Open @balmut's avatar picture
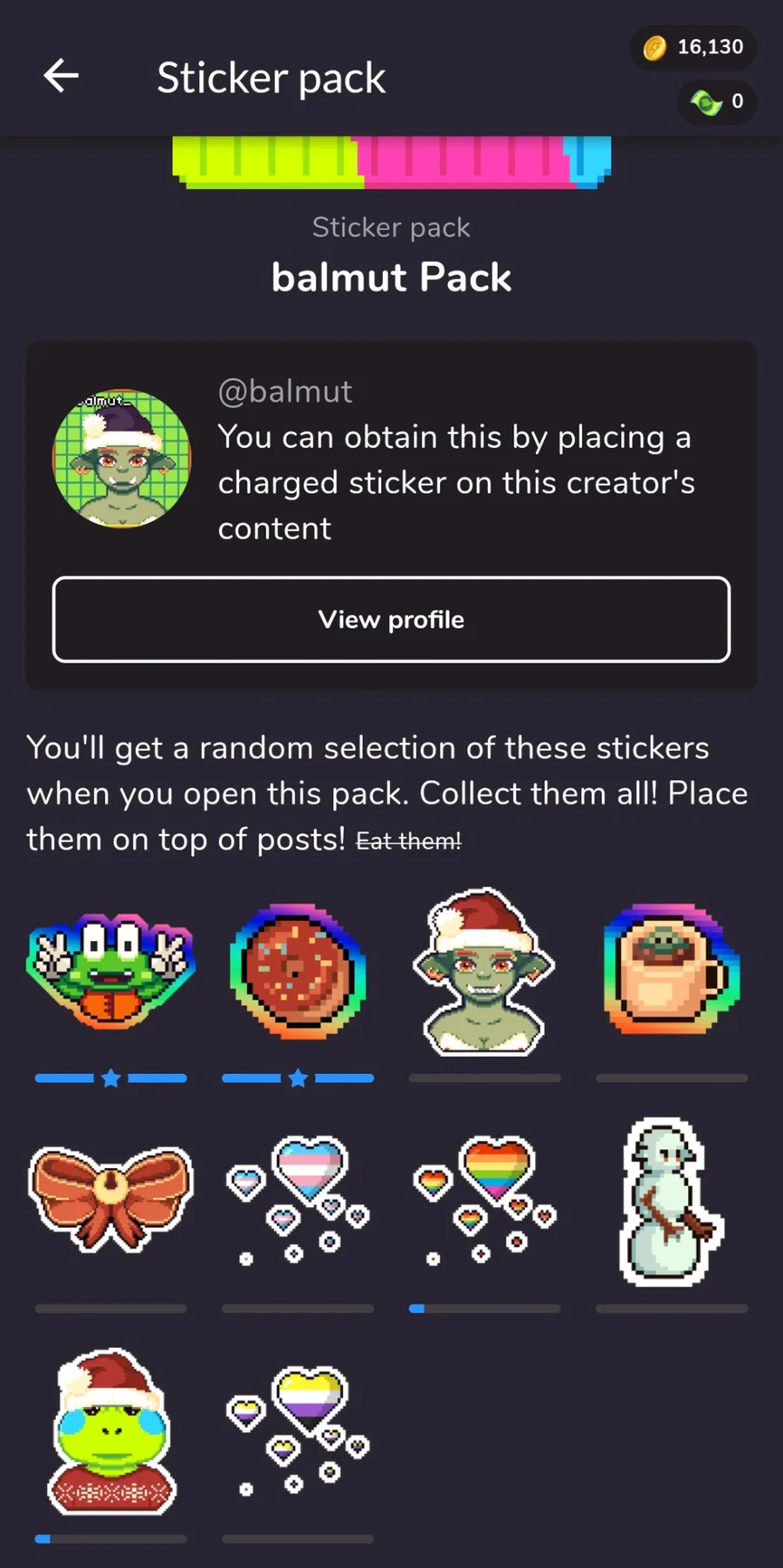This screenshot has height=1568, width=783. 122,458
